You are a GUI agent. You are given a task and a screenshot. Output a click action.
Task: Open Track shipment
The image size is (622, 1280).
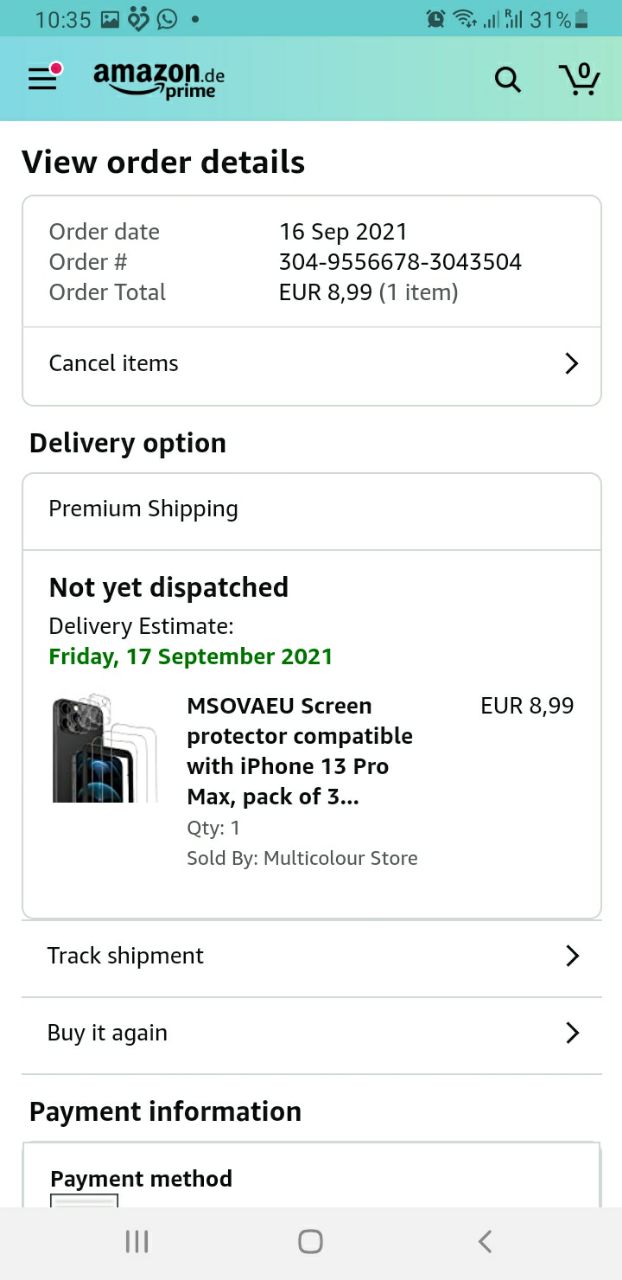(311, 956)
